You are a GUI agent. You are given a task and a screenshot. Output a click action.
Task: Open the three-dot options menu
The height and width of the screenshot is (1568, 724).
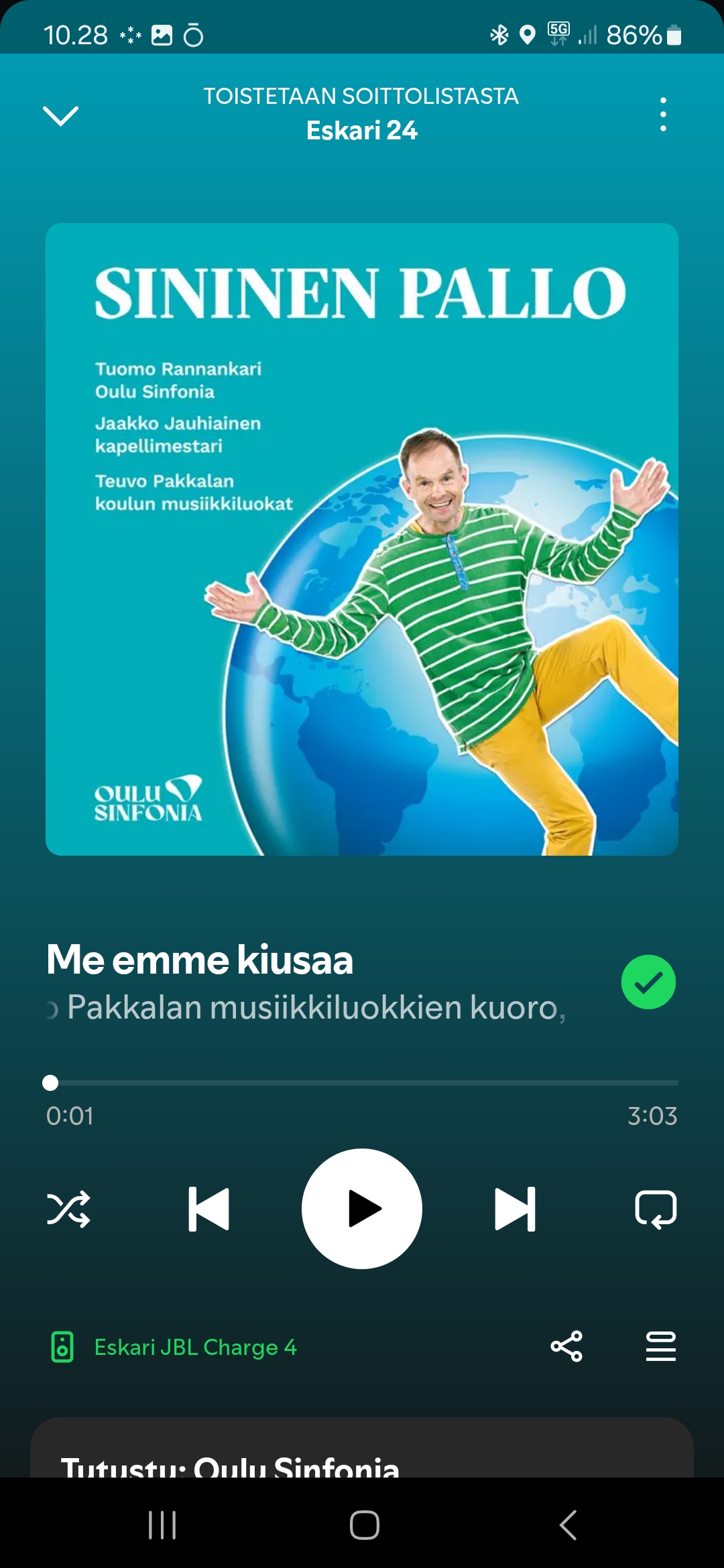663,115
